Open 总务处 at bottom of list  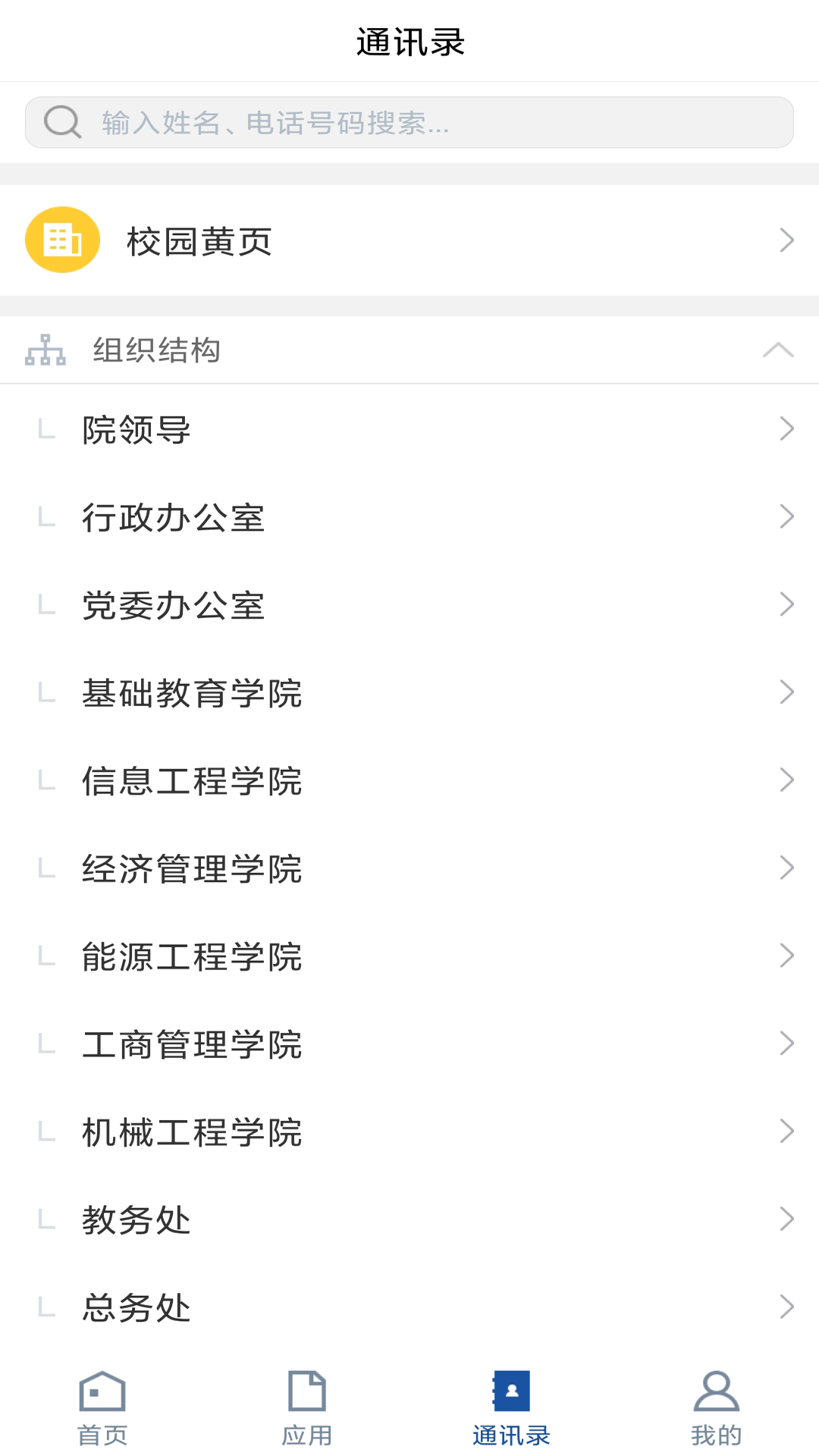pos(409,1306)
